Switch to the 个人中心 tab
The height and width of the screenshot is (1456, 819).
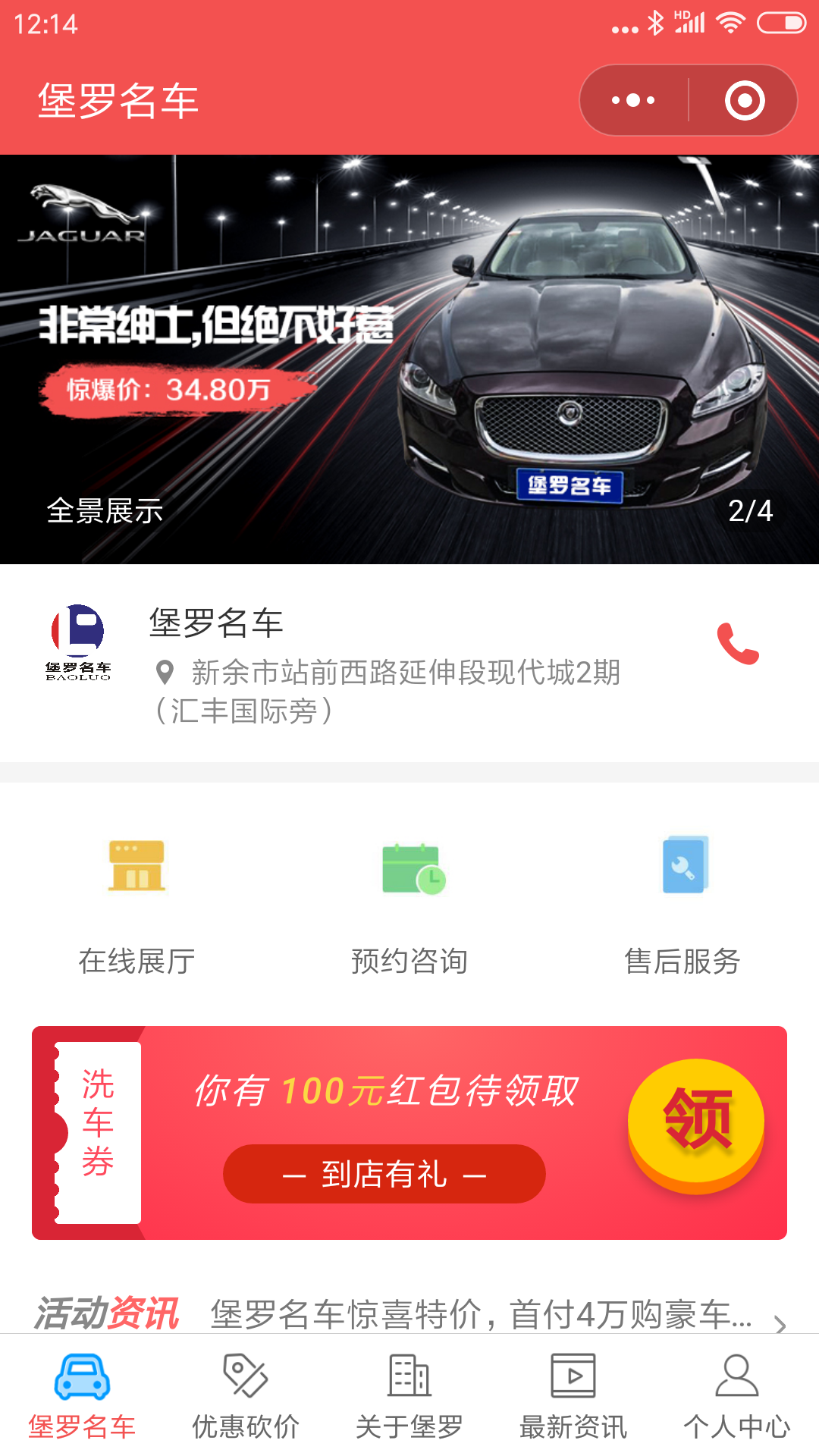[737, 1395]
